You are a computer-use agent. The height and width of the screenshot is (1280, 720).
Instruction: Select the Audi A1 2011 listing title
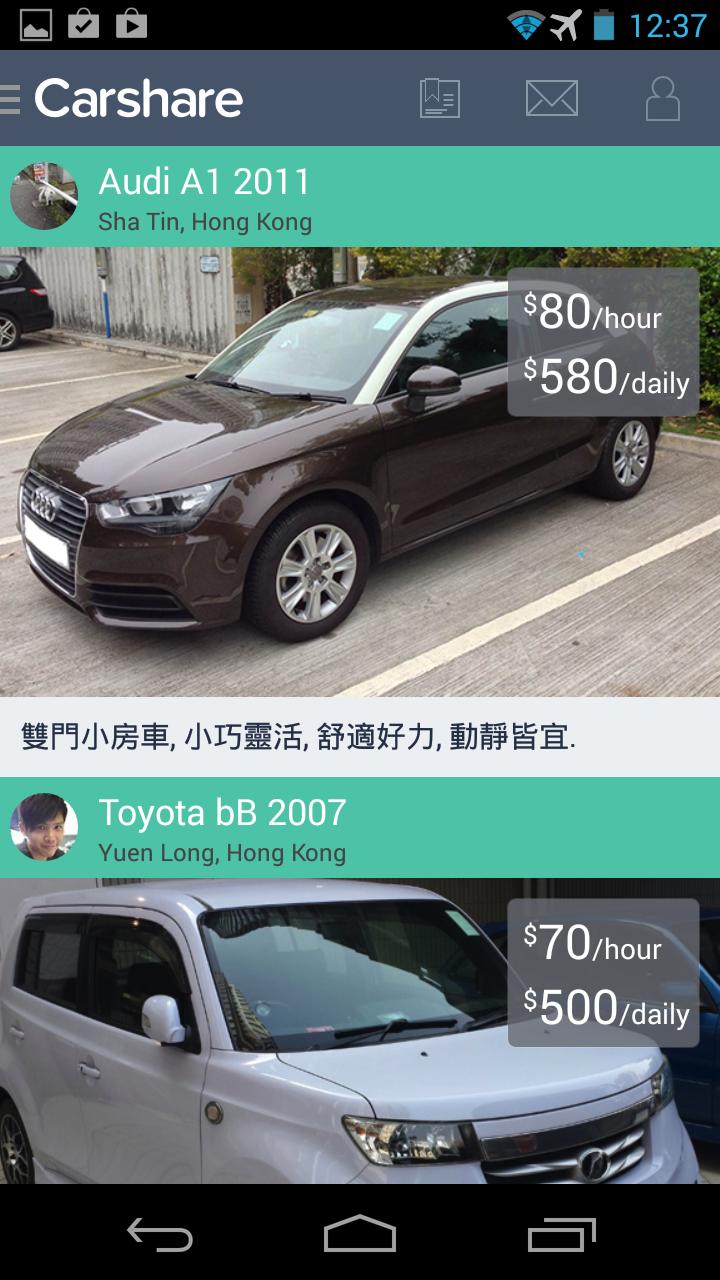coord(203,182)
